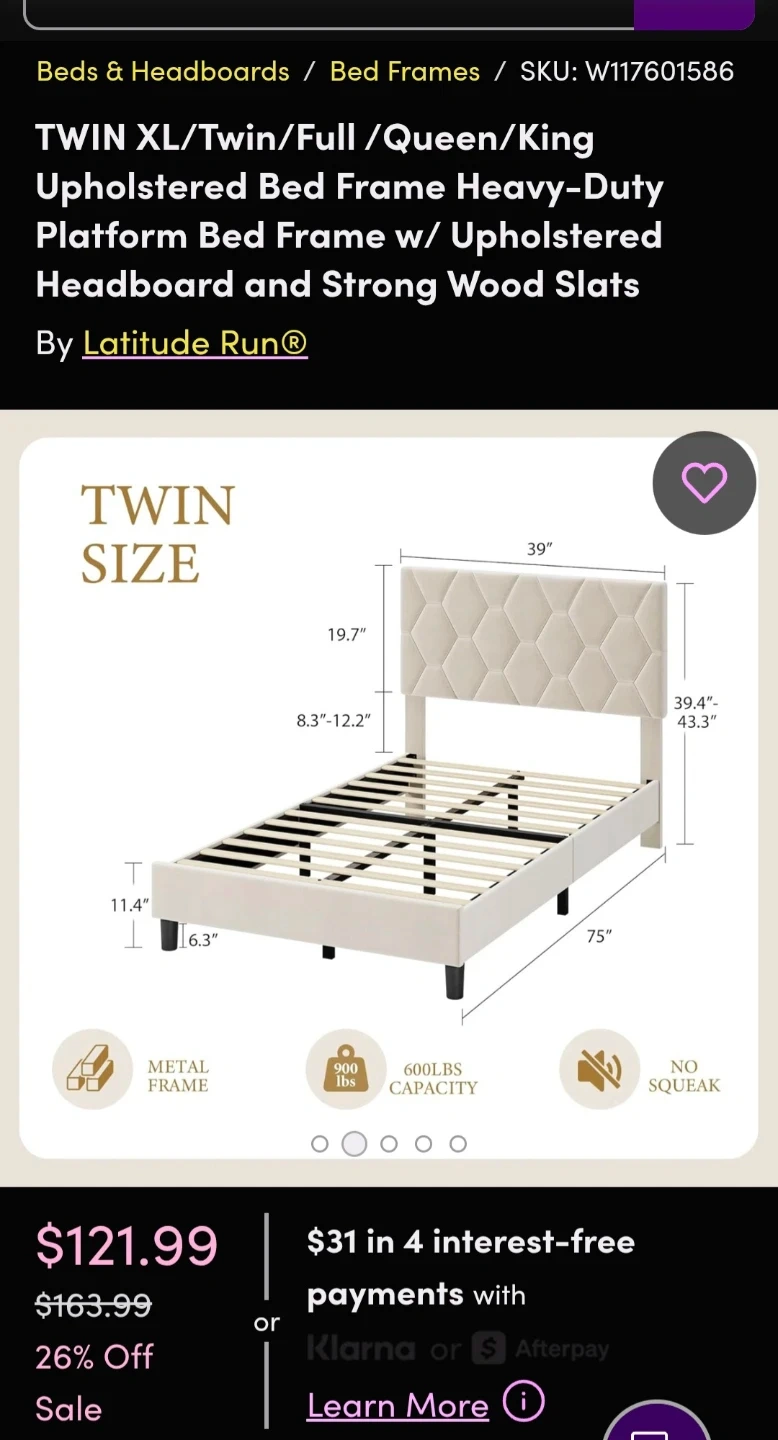Viewport: 778px width, 1440px height.
Task: Tap Learn More about payment plans
Action: tap(398, 1405)
